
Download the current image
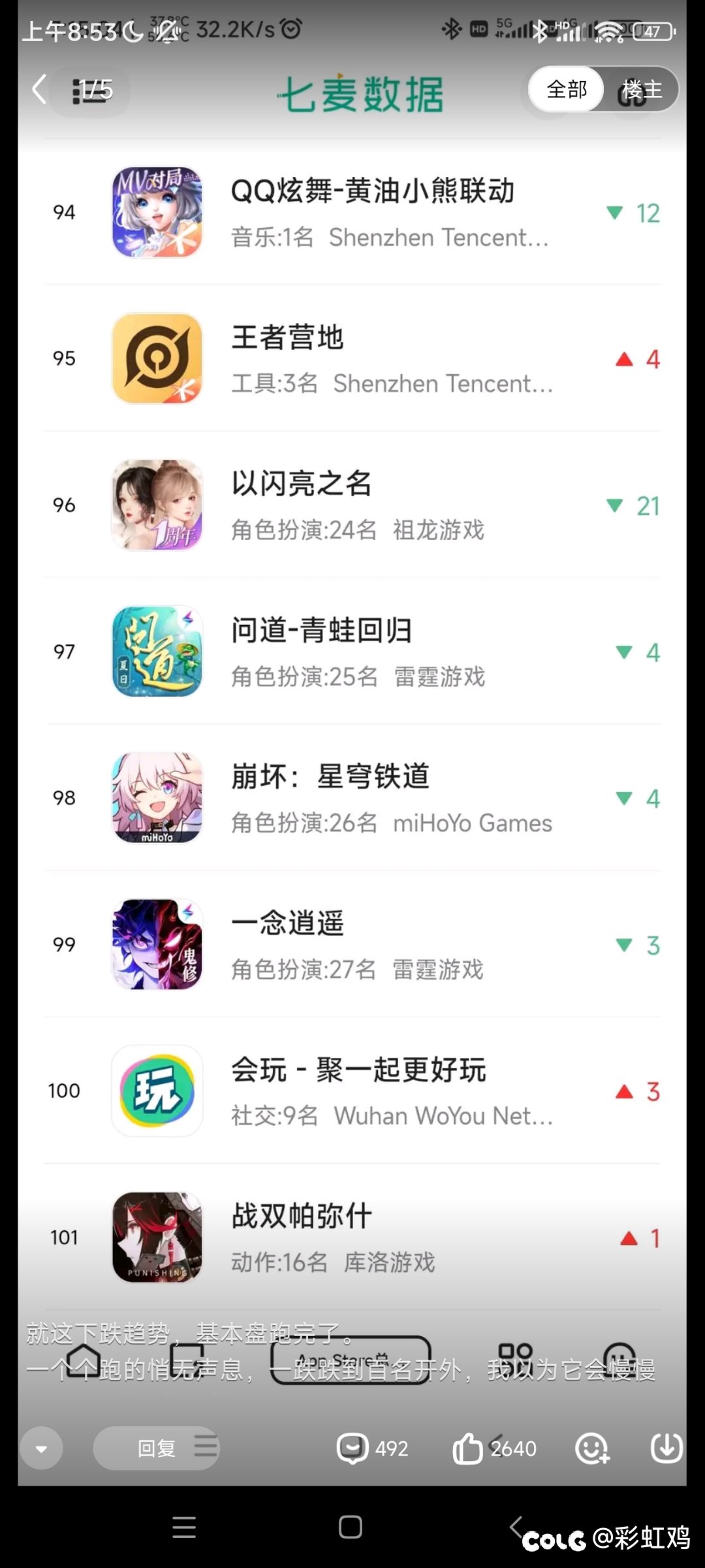pyautogui.click(x=666, y=1448)
